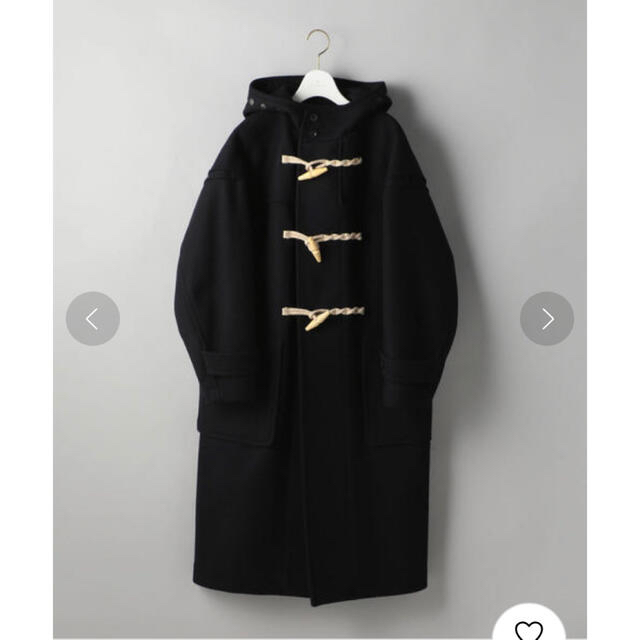Go to the previous product photo
The width and height of the screenshot is (640, 640).
(93, 319)
